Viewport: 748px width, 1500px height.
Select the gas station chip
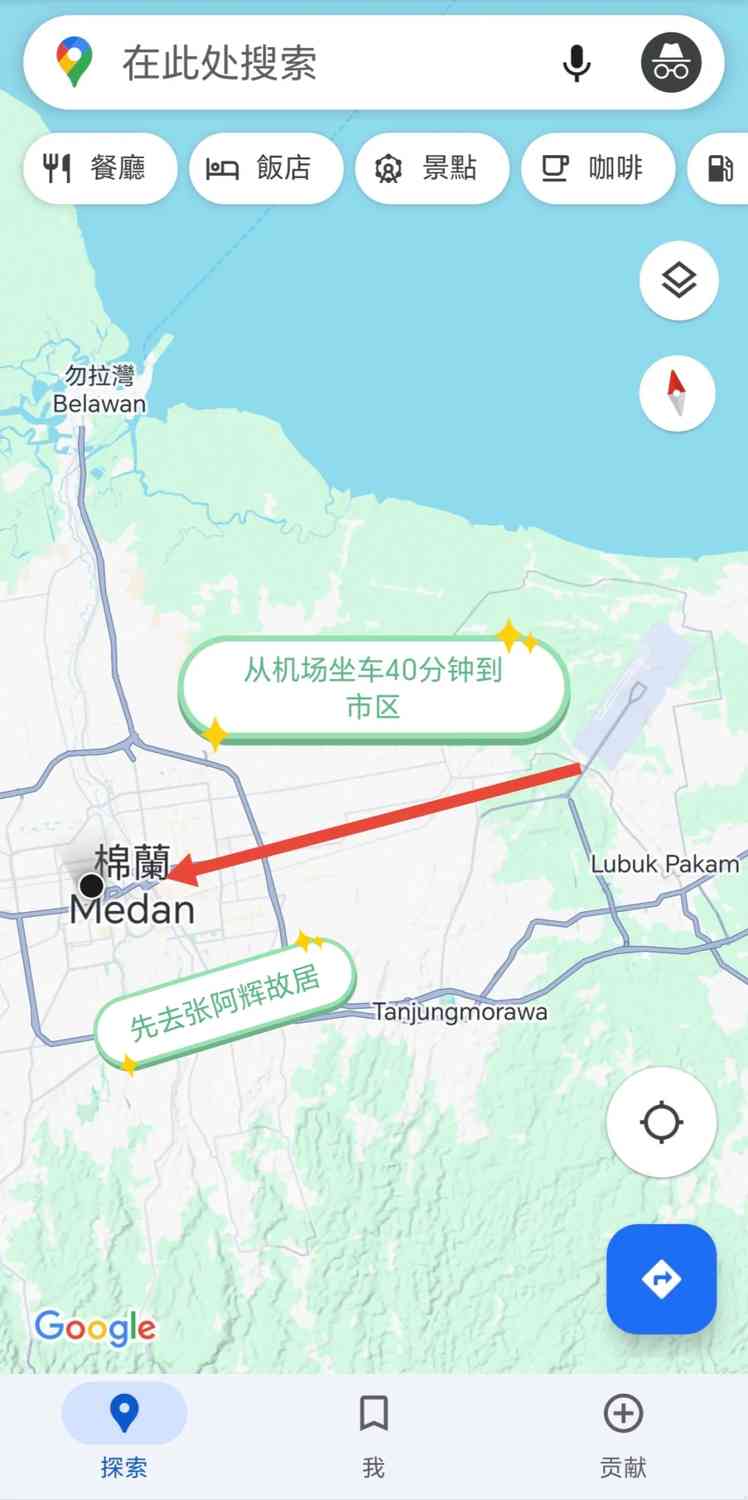tap(722, 168)
